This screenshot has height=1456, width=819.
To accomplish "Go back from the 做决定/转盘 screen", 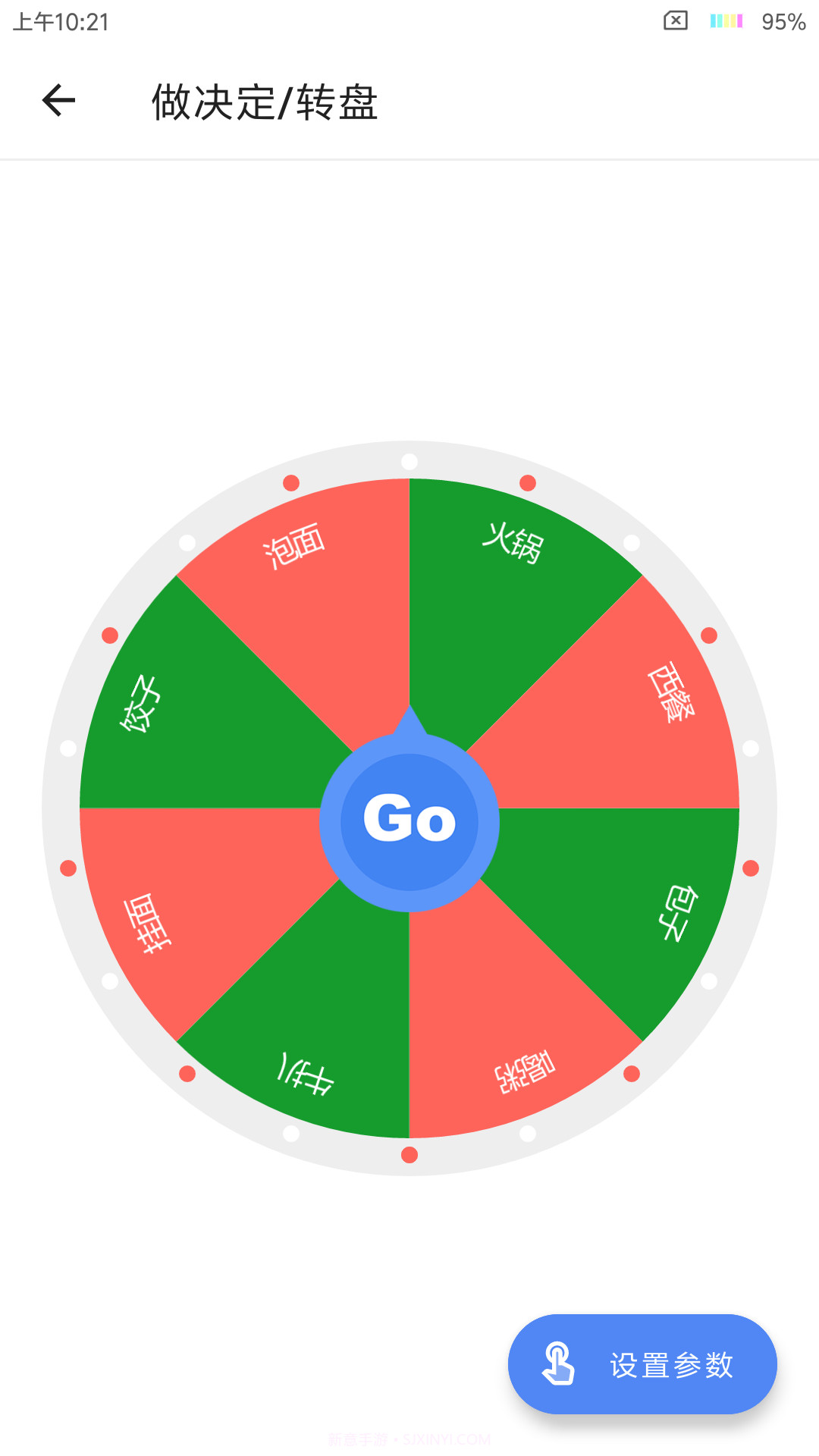I will click(x=58, y=101).
